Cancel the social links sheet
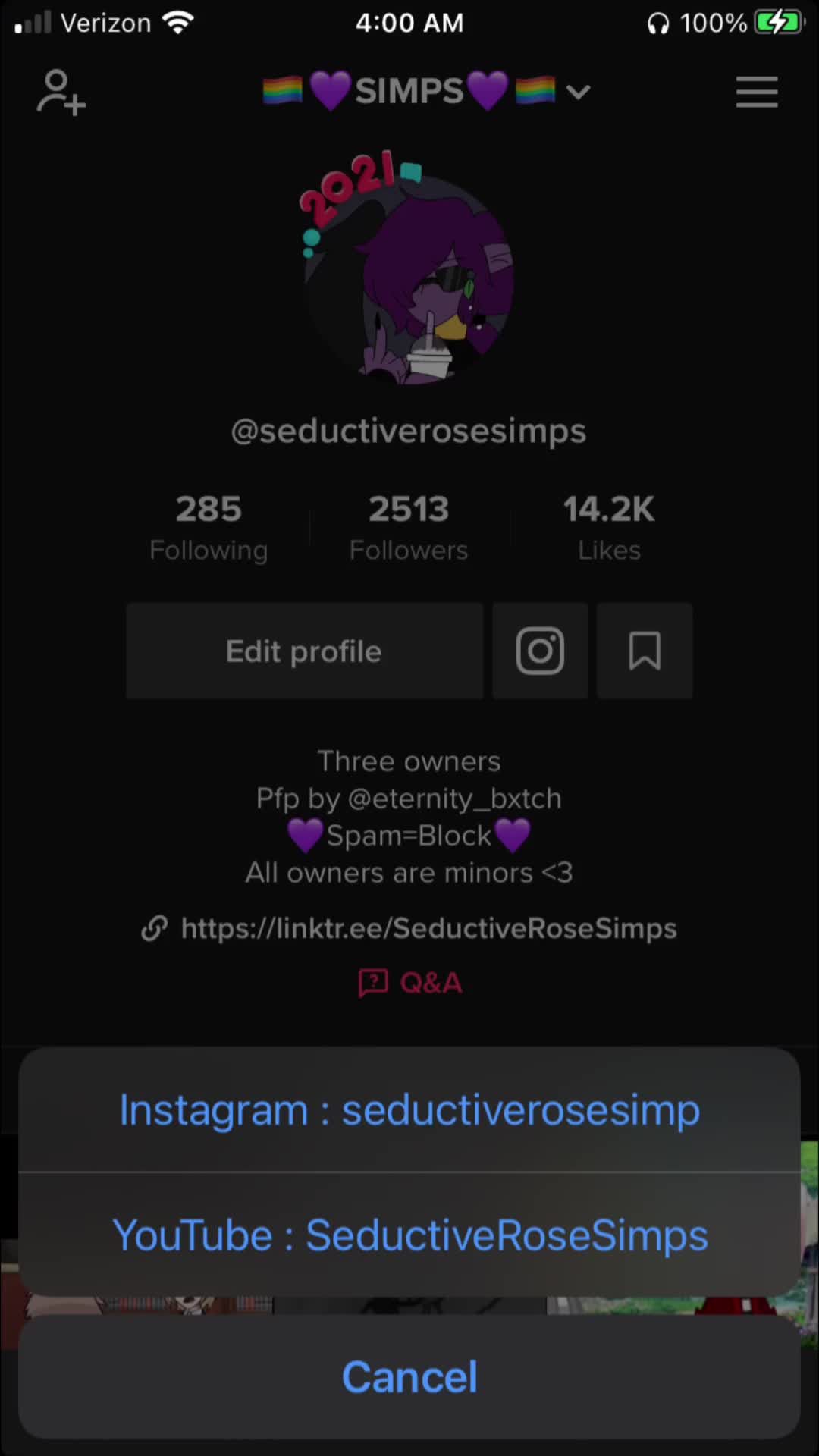Screen dimensions: 819x1456 pos(409,1377)
